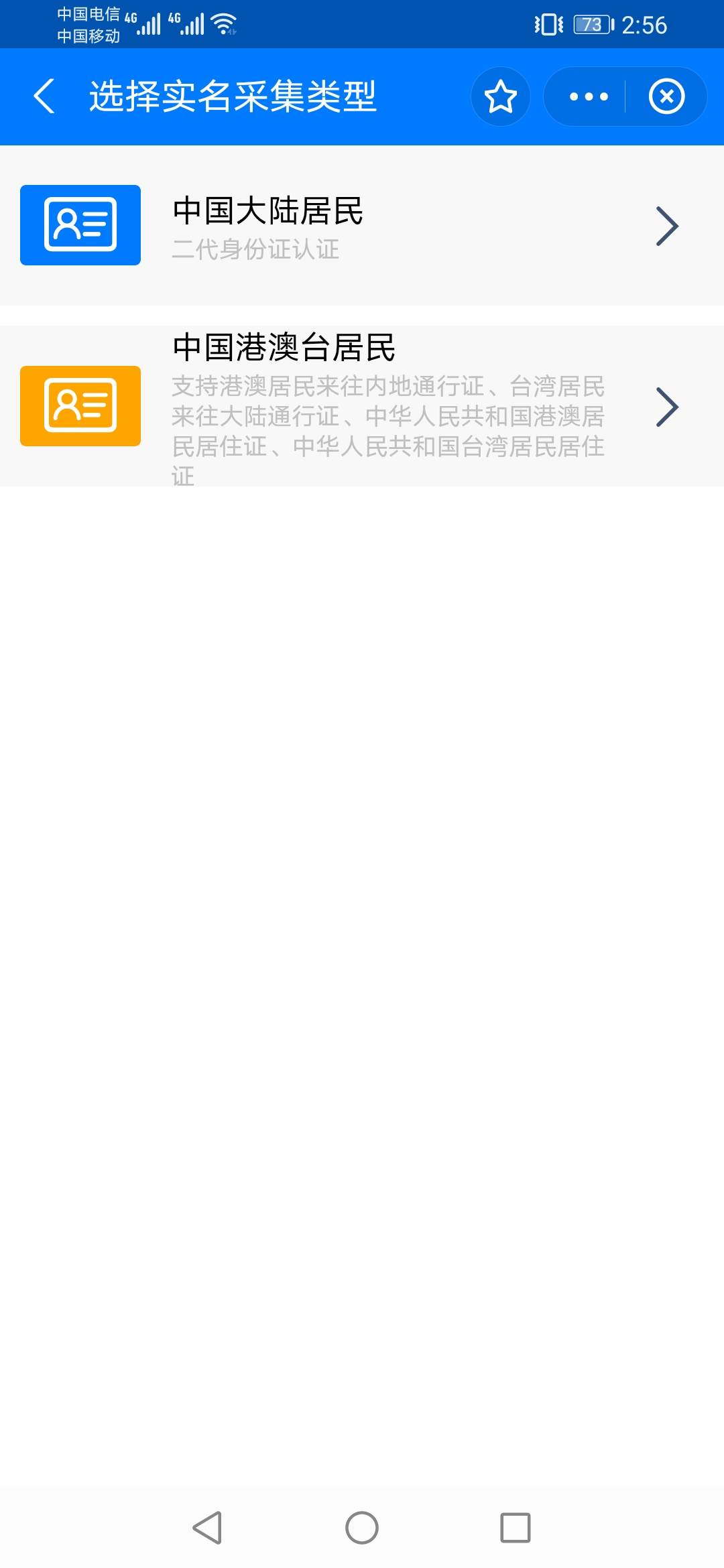Tap the orange Hong Kong/Macau/Taiwan ID card icon
Viewport: 724px width, 1568px height.
click(x=80, y=405)
